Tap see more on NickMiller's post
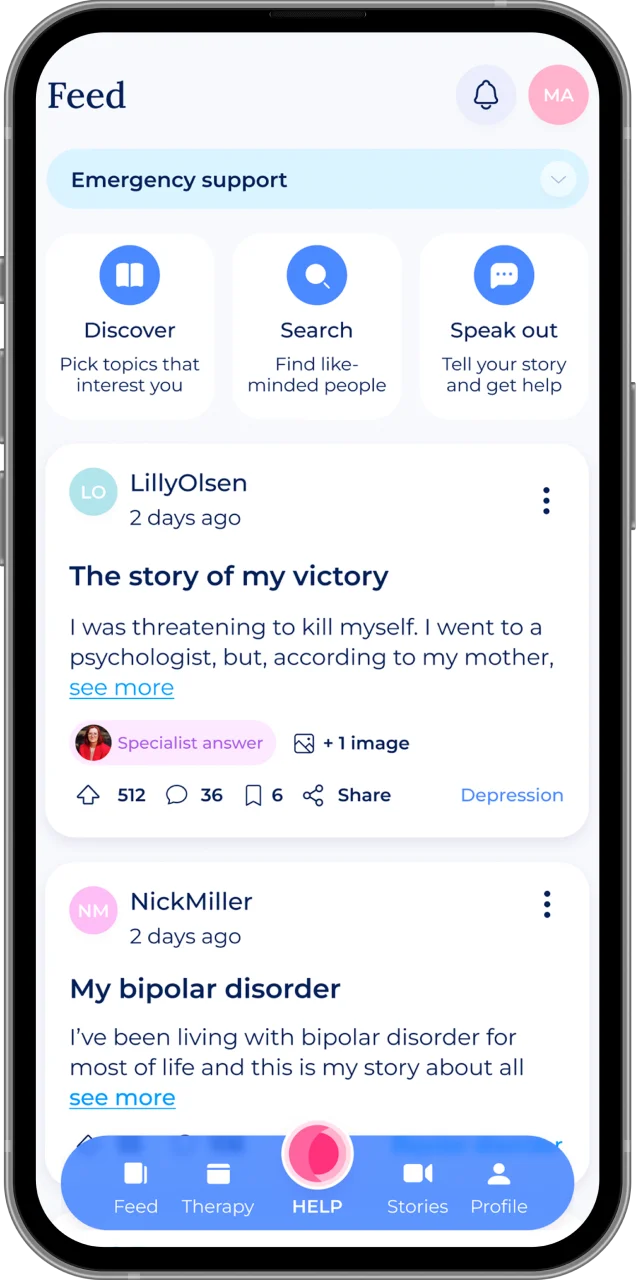The height and width of the screenshot is (1280, 636). (122, 1097)
